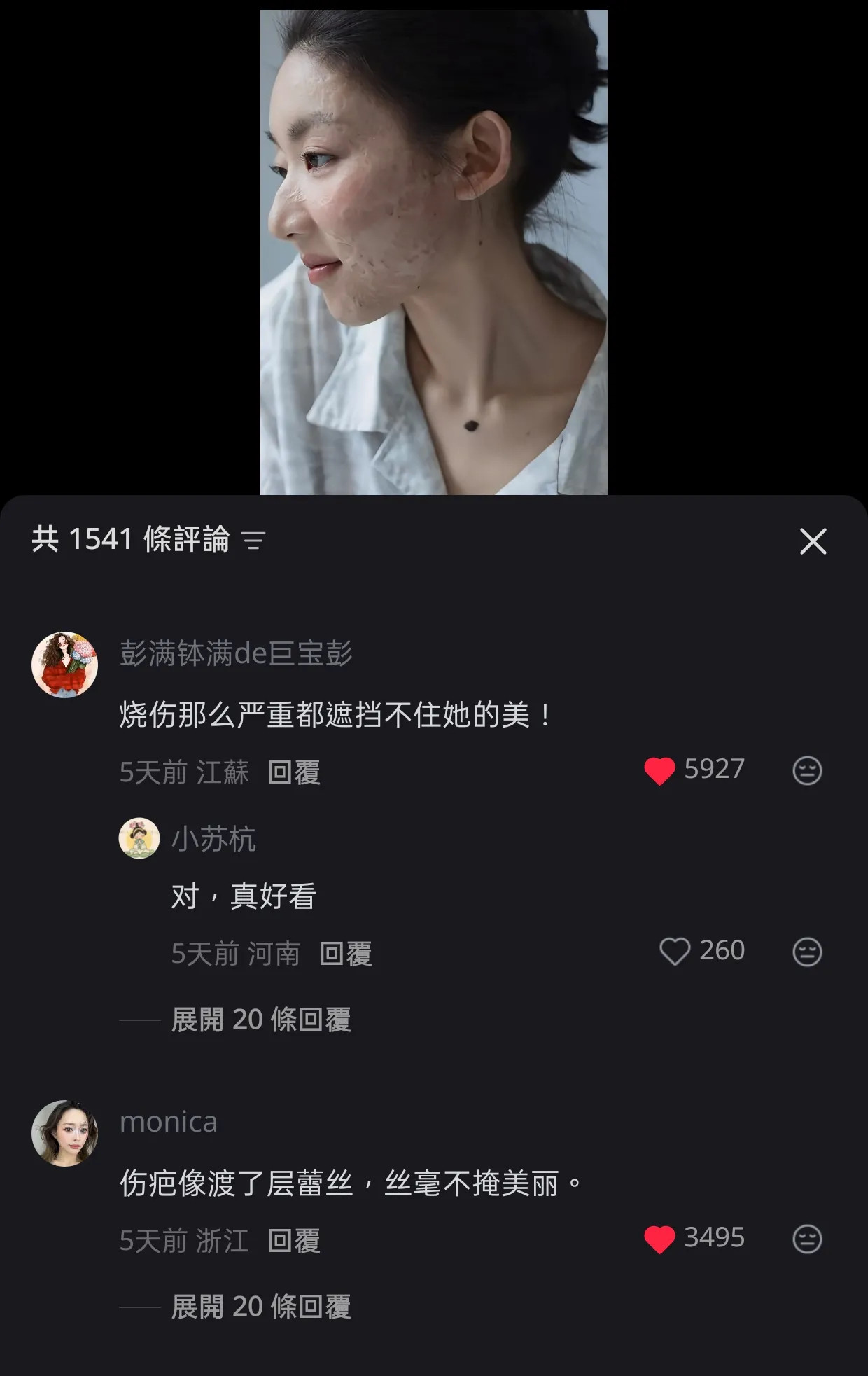Click the unamused-face reaction icon on 小苏杭's reply
Viewport: 868px width, 1376px height.
tap(806, 950)
